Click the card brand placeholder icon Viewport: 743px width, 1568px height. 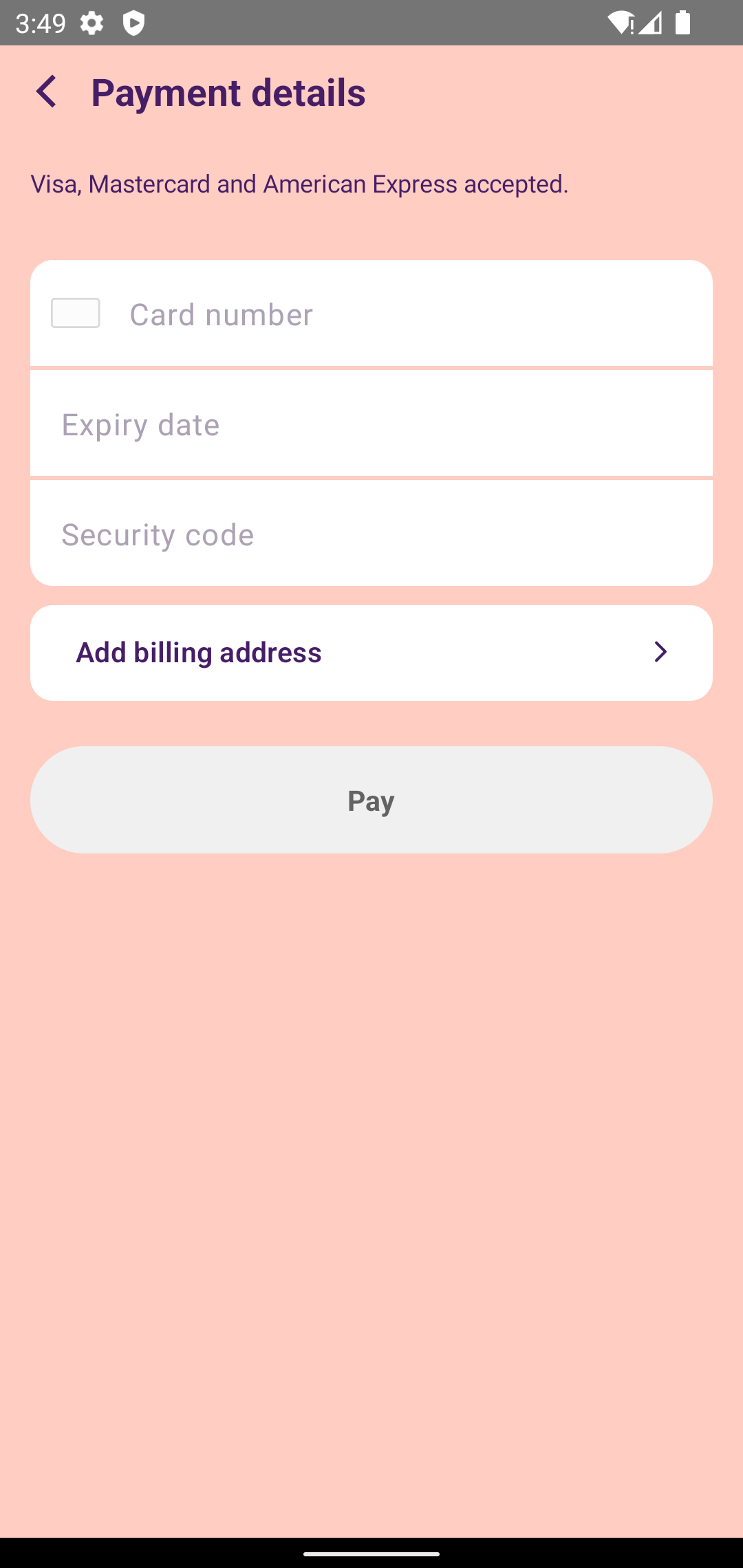(75, 314)
